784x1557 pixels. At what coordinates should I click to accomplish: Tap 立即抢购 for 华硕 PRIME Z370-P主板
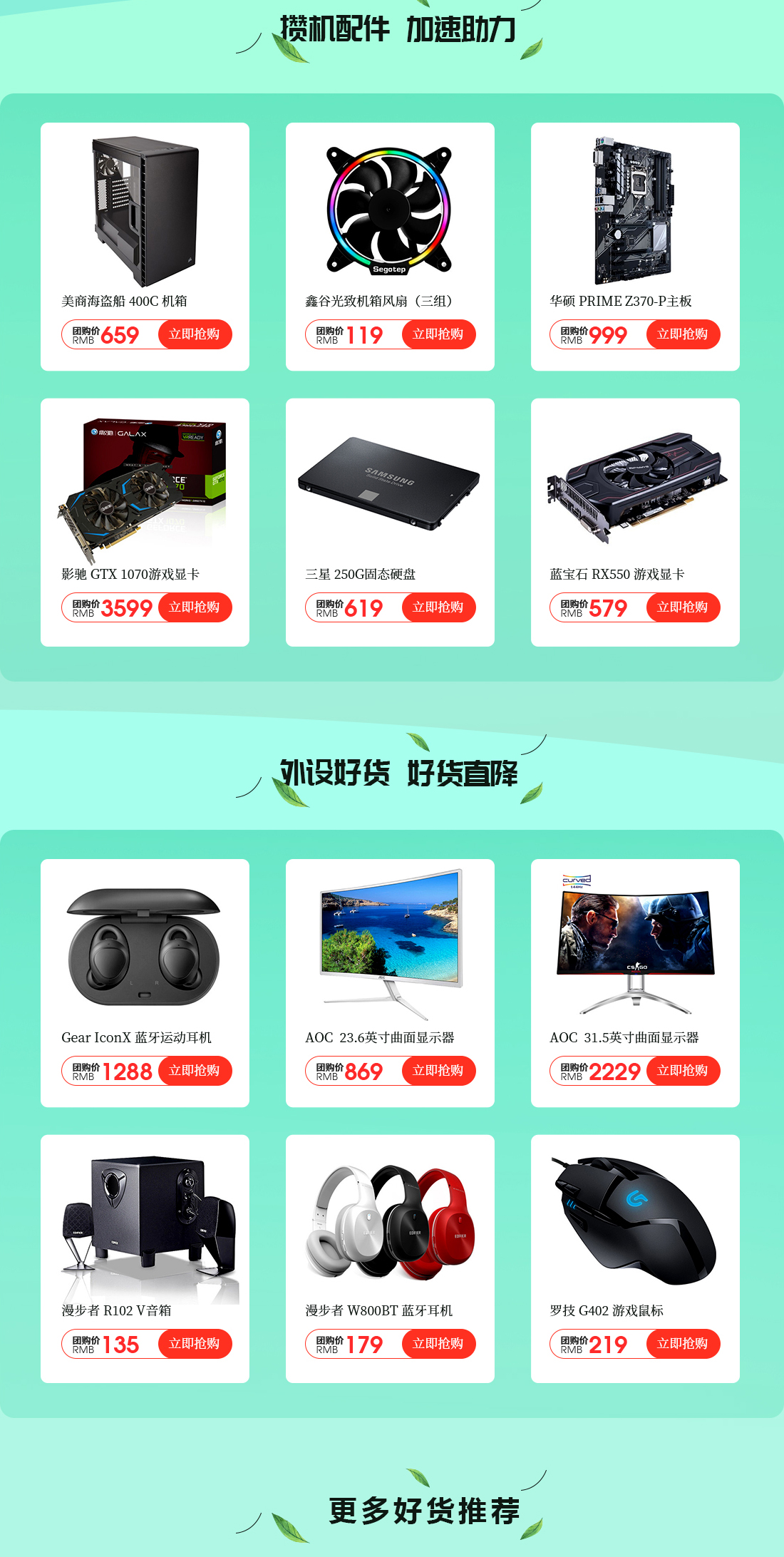[683, 334]
